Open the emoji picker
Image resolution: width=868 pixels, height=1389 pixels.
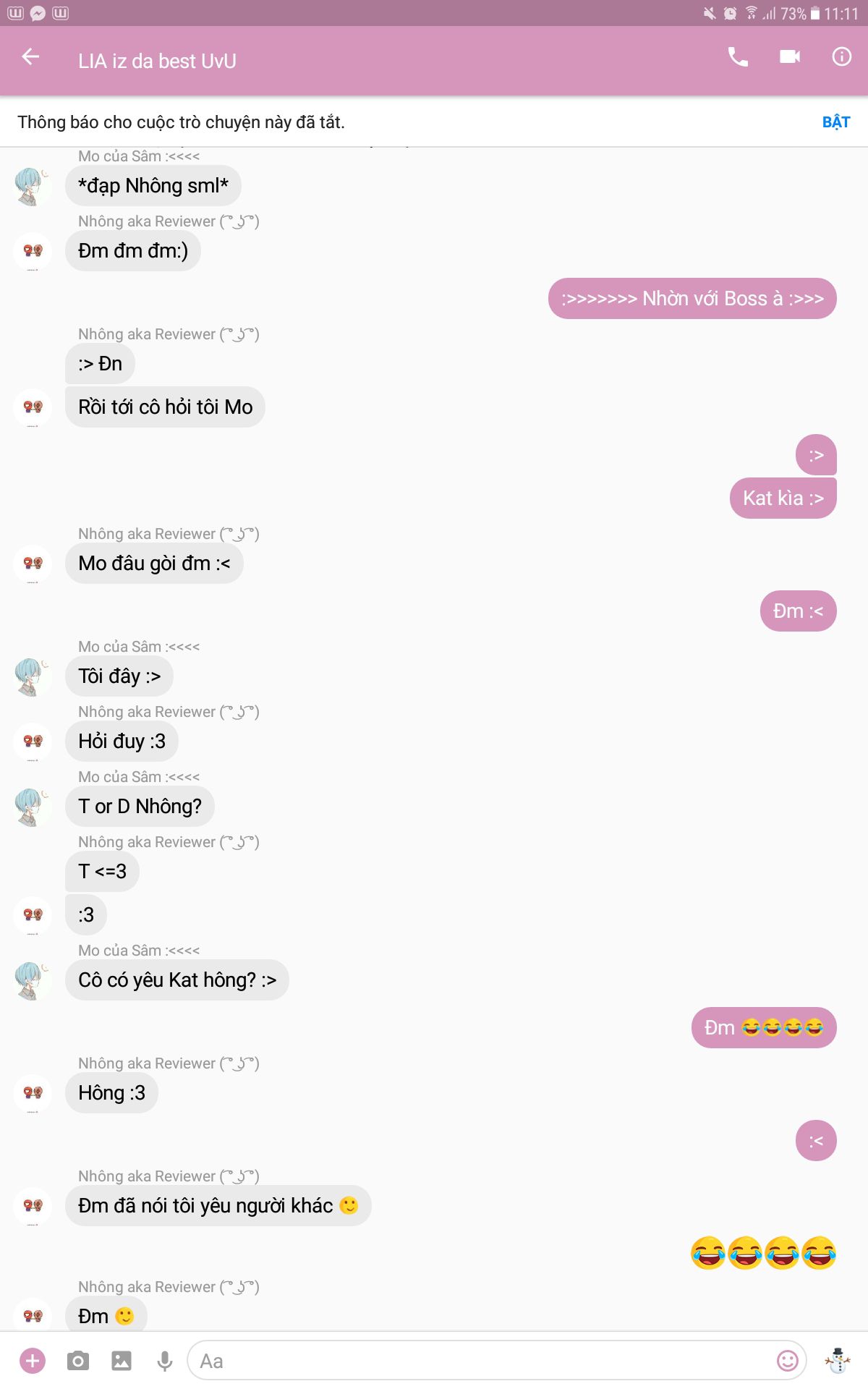pos(787,1361)
